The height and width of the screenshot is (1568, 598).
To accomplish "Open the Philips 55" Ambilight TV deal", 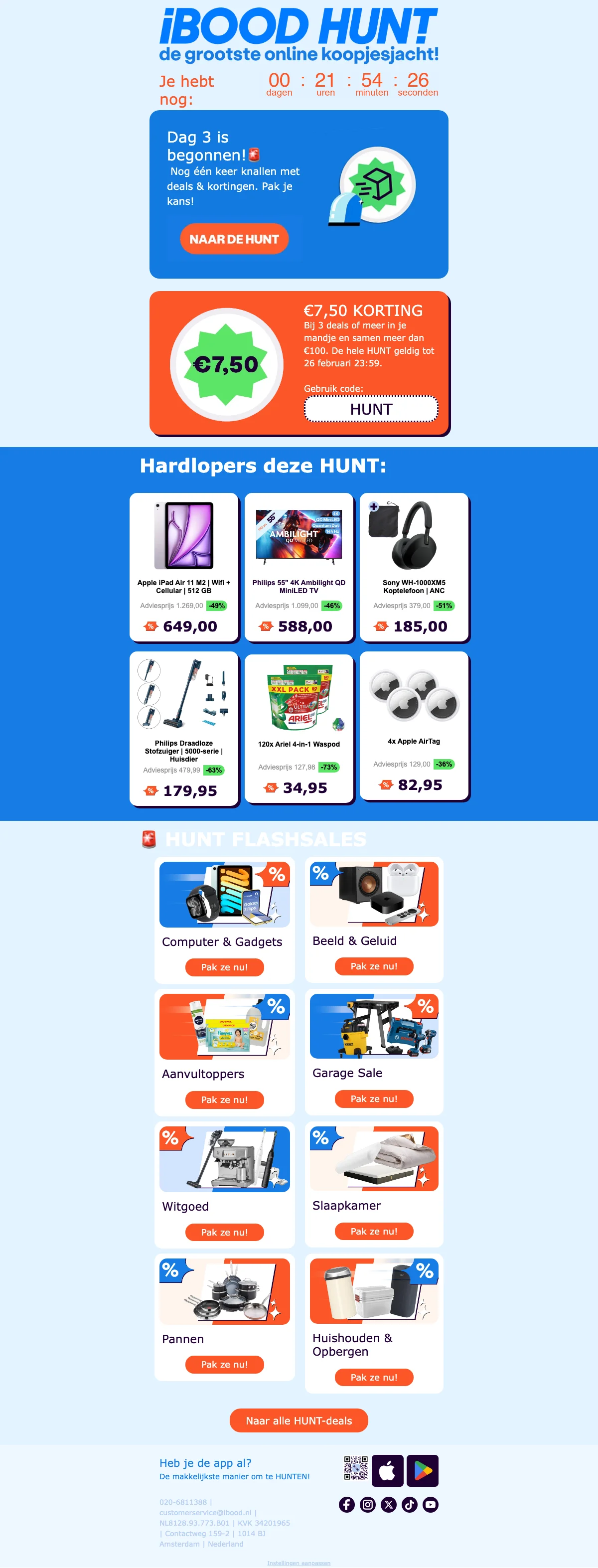I will [x=299, y=567].
